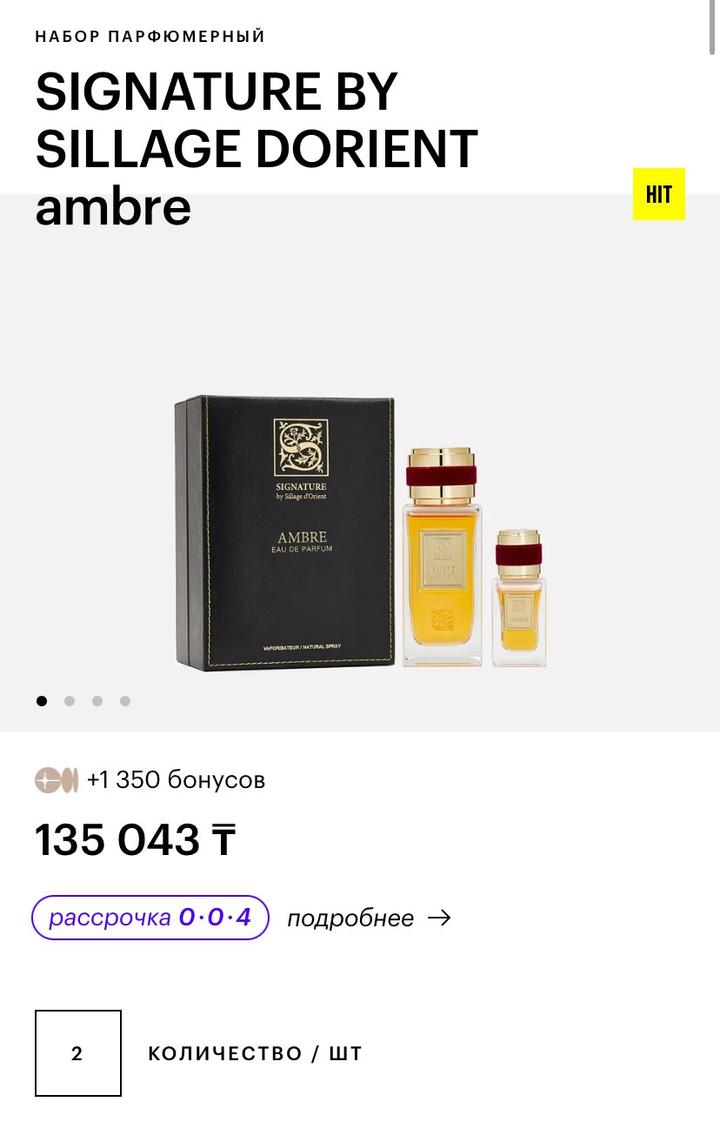This screenshot has height=1130, width=720.
Task: Jump to the second photo indicator dot
Action: coord(69,701)
